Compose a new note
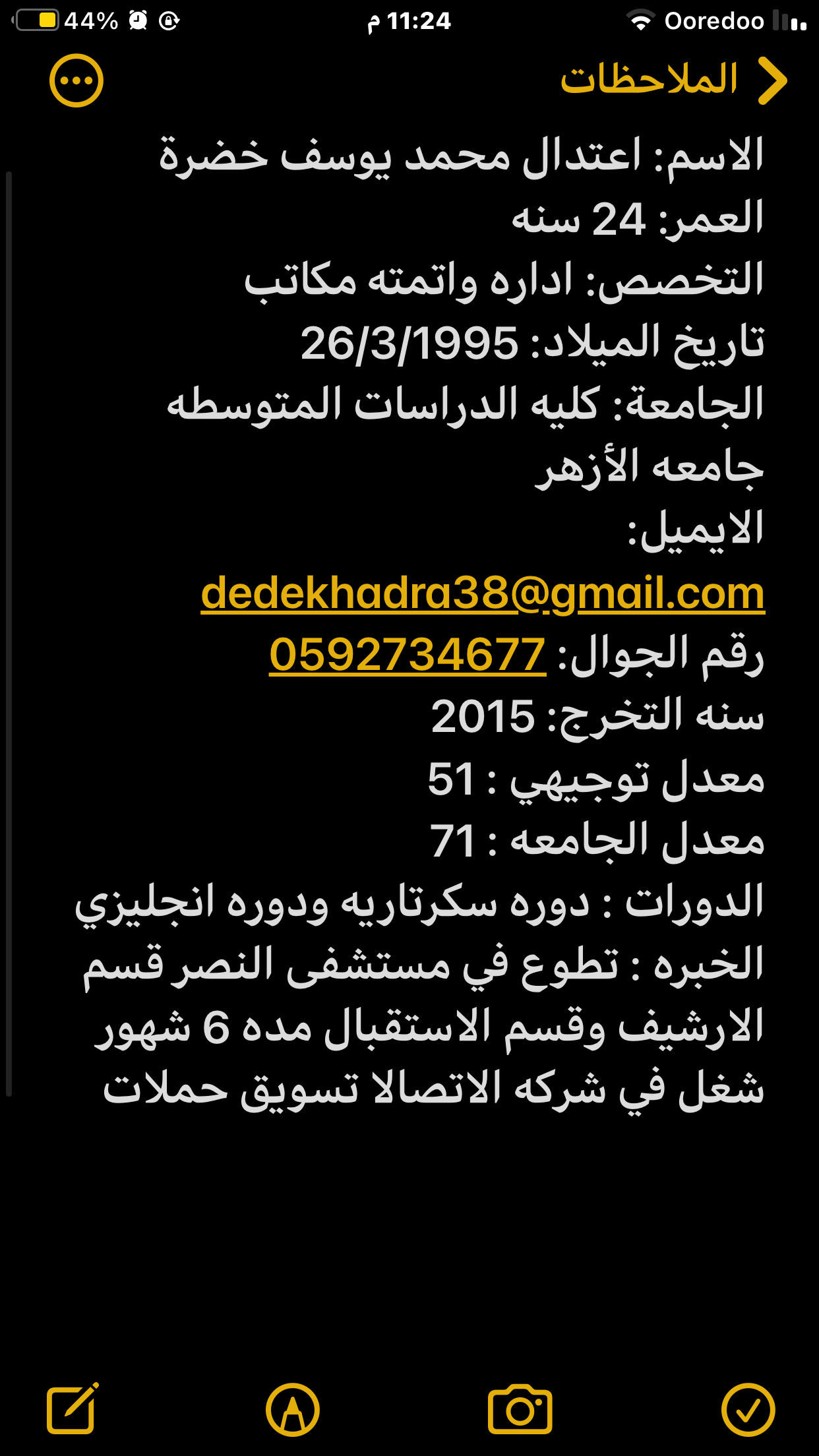Viewport: 819px width, 1456px height. (x=72, y=1409)
